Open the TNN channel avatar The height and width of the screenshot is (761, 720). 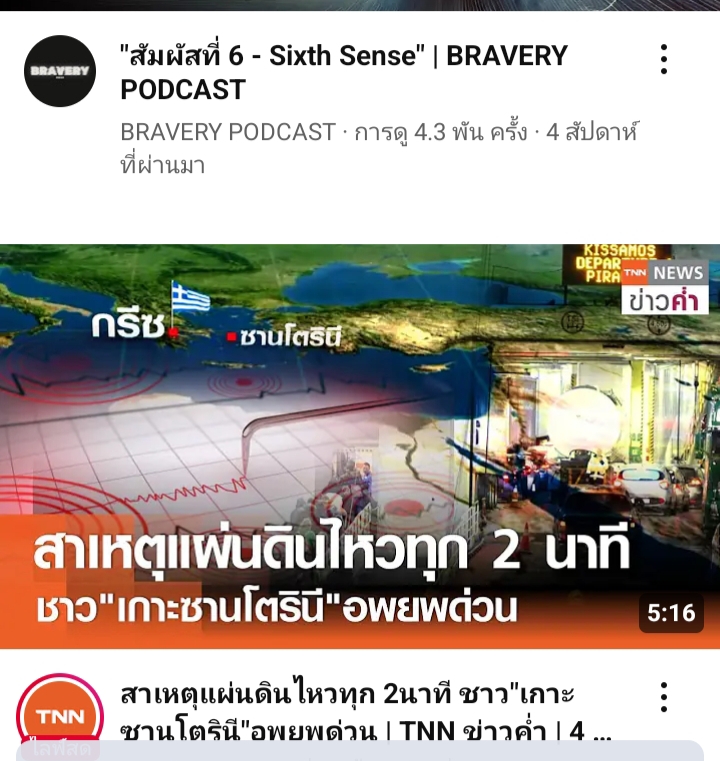(60, 714)
